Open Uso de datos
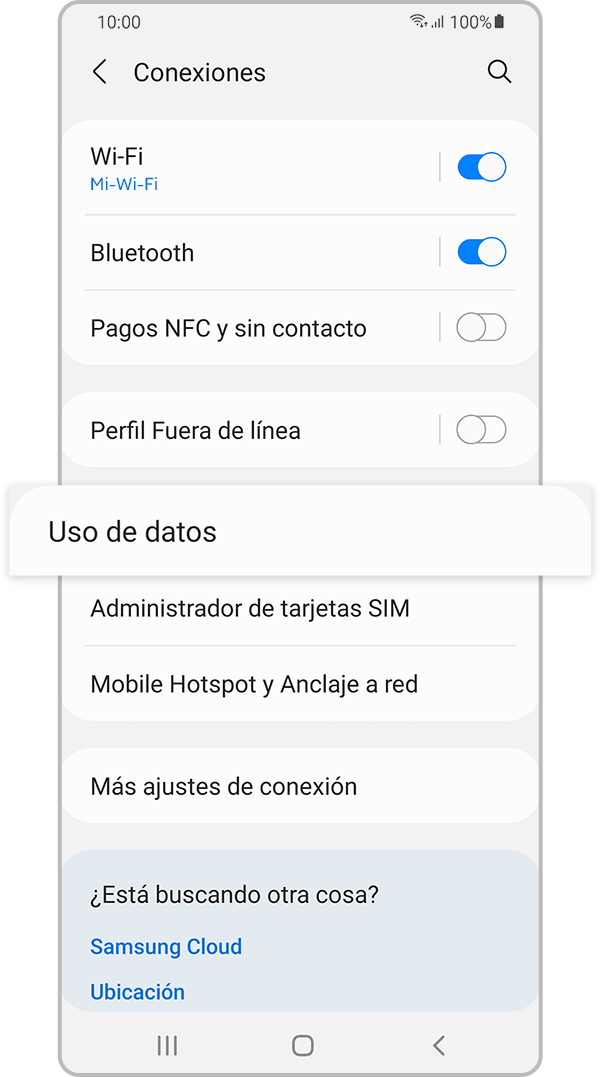Image resolution: width=600 pixels, height=1077 pixels. tap(300, 531)
